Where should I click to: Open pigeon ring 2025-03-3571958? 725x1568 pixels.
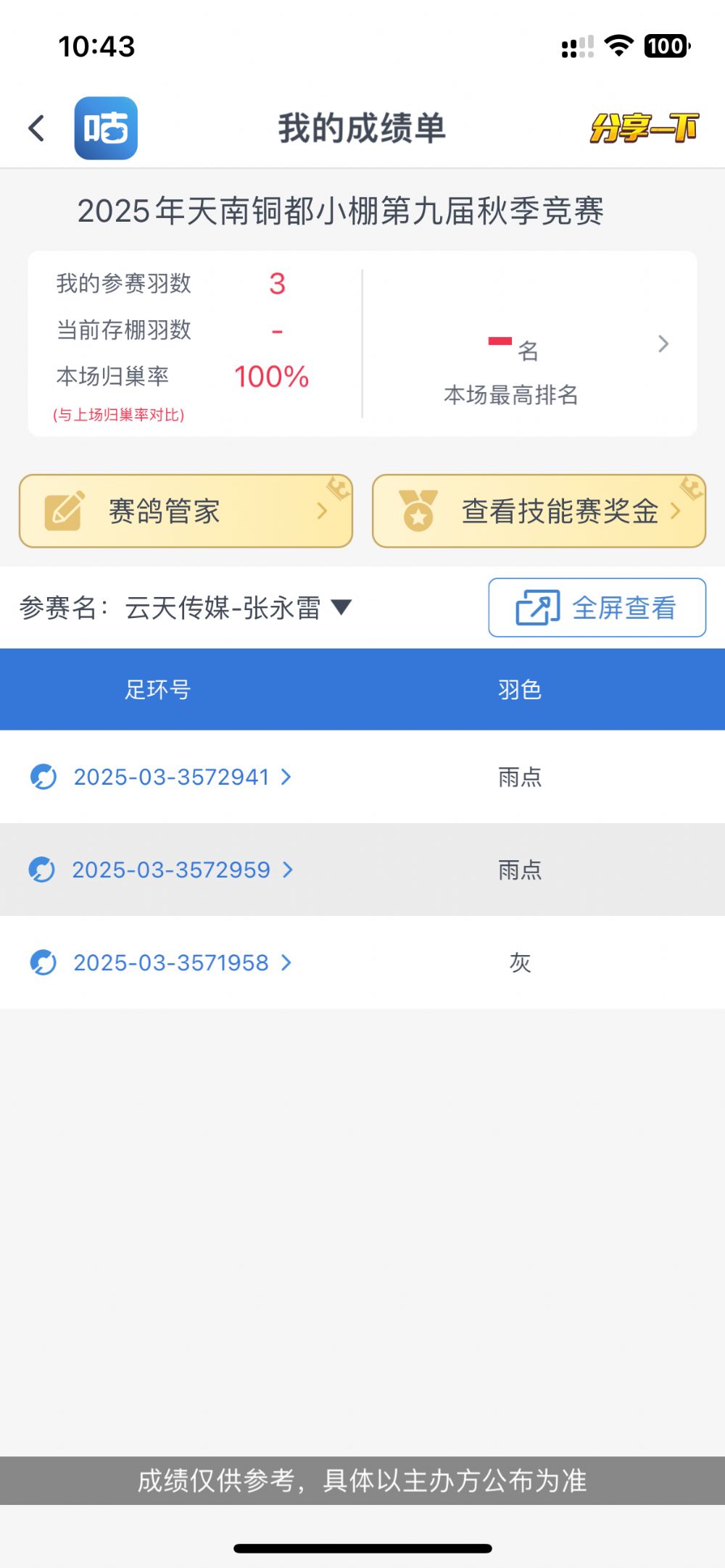[x=171, y=962]
